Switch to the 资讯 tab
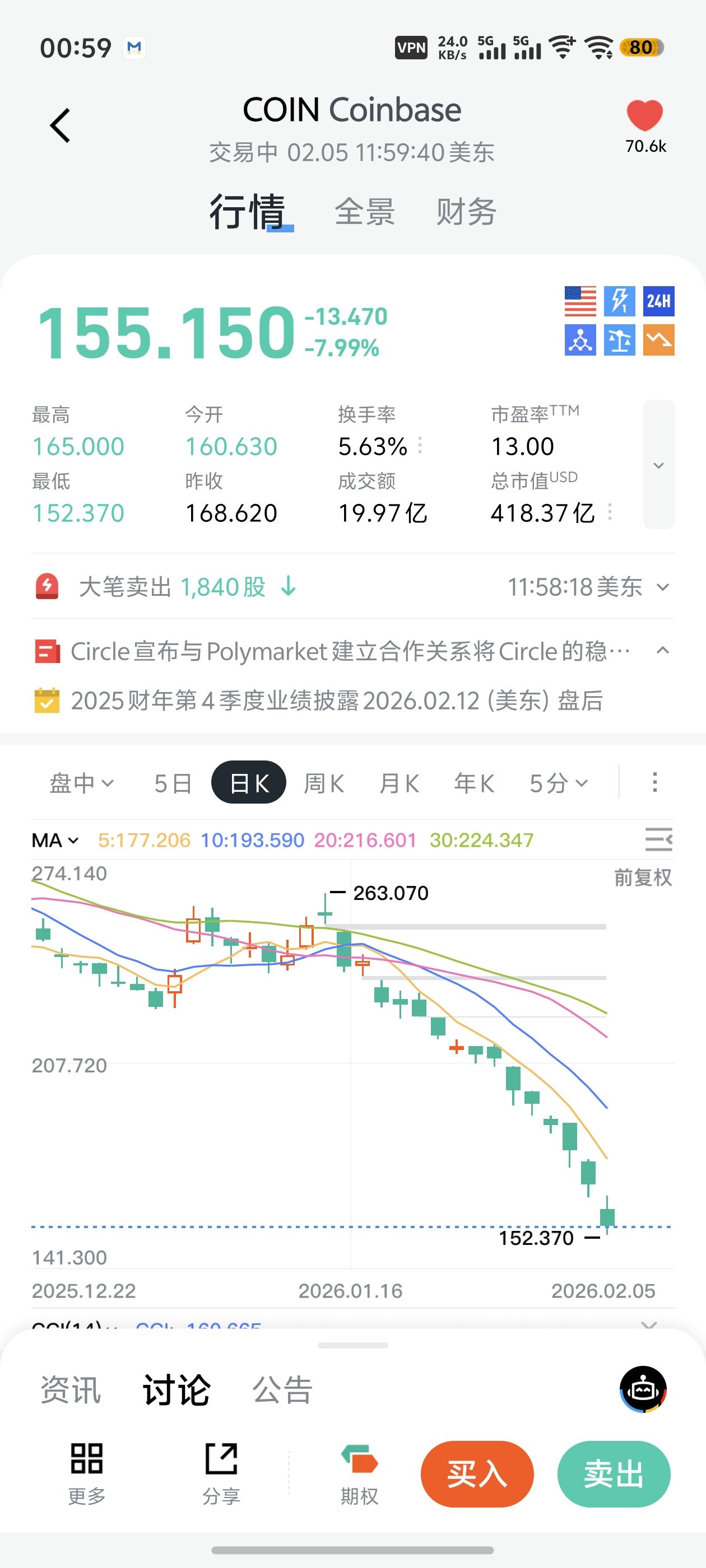706x1568 pixels. 71,1390
